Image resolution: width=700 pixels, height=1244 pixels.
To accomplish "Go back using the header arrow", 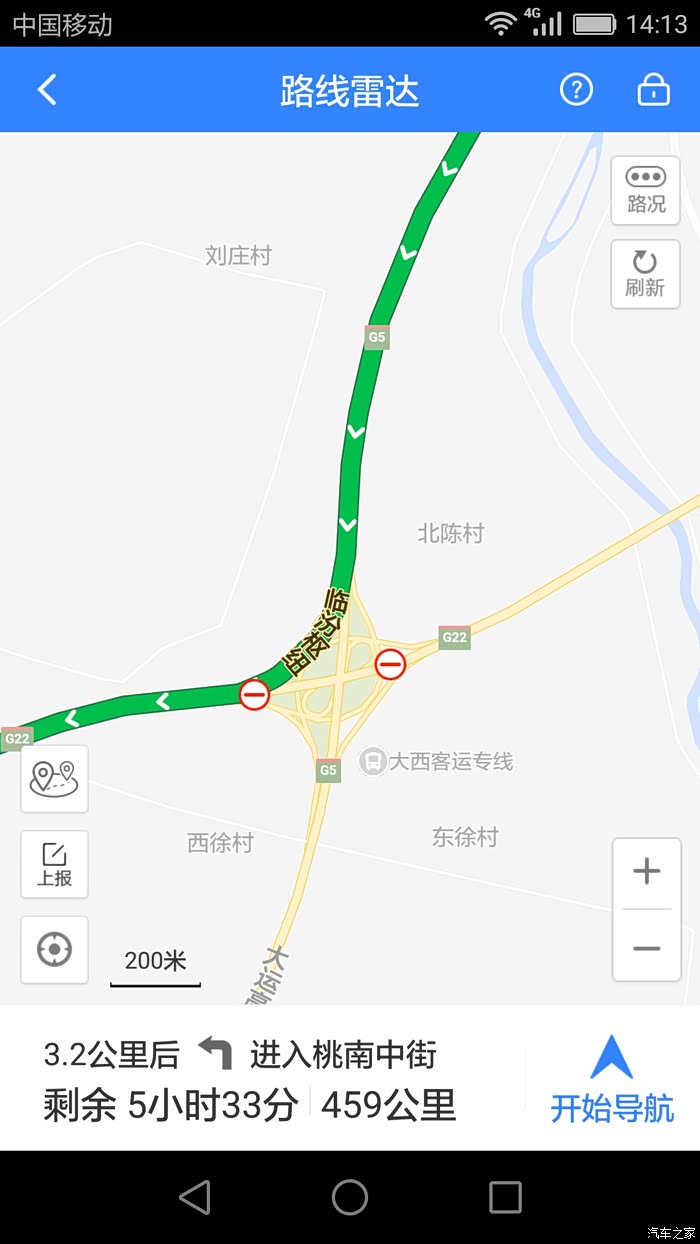I will click(x=47, y=90).
